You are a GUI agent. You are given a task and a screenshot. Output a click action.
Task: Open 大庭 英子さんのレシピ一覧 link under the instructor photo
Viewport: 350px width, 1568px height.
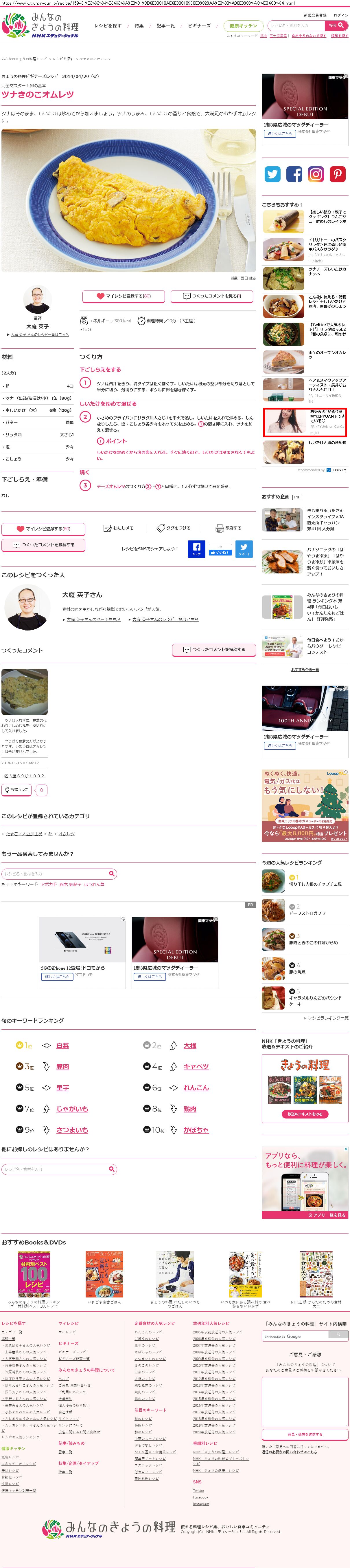[40, 334]
